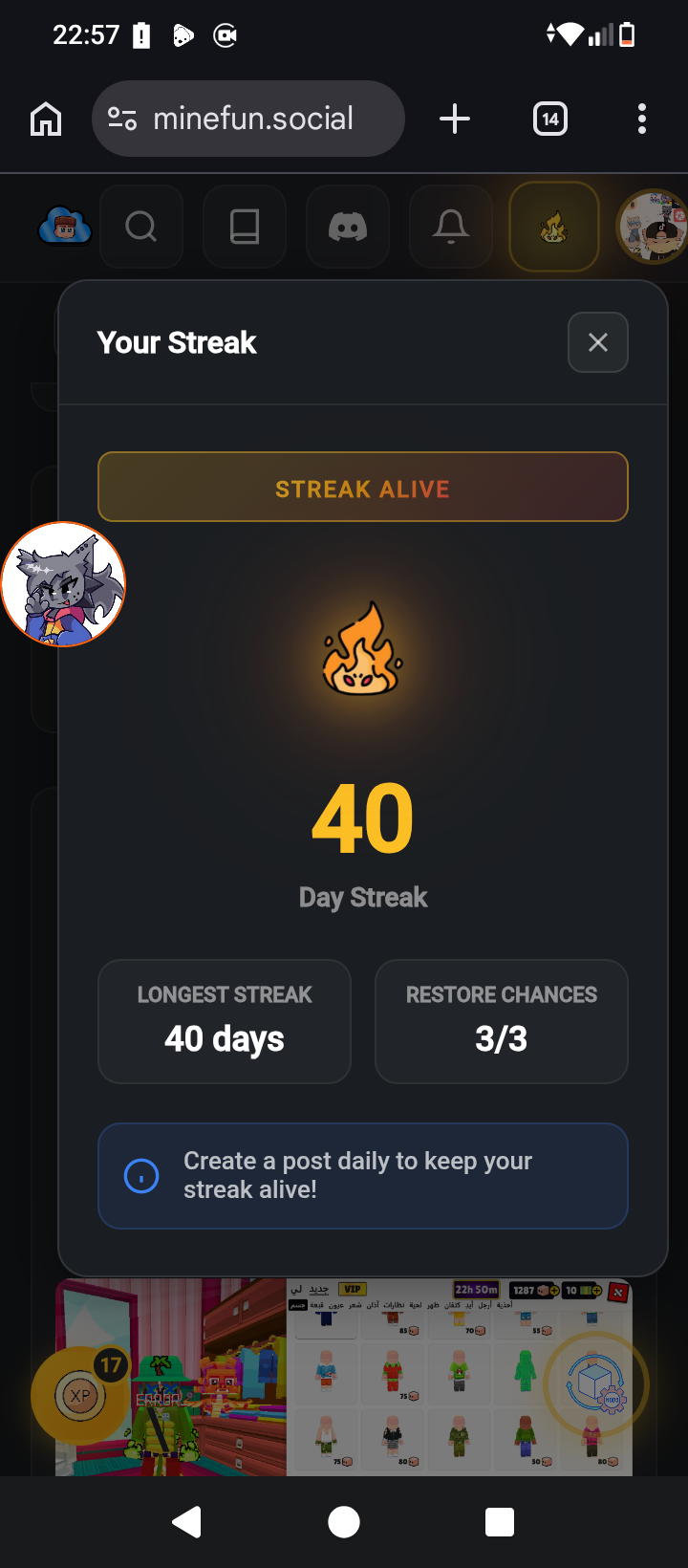Open the Discord link icon
688x1568 pixels.
pyautogui.click(x=348, y=227)
